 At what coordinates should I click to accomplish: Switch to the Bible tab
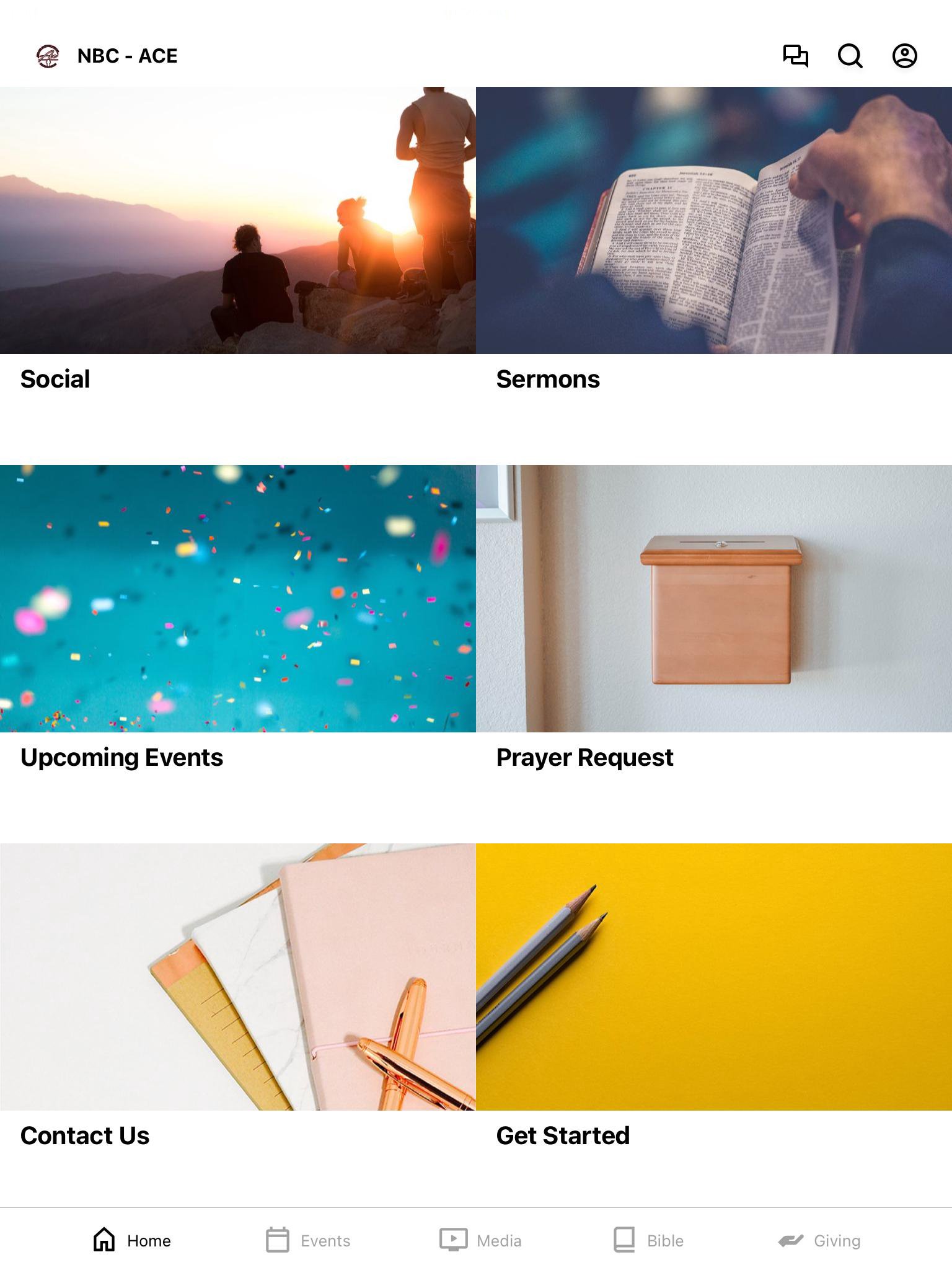click(x=648, y=1240)
